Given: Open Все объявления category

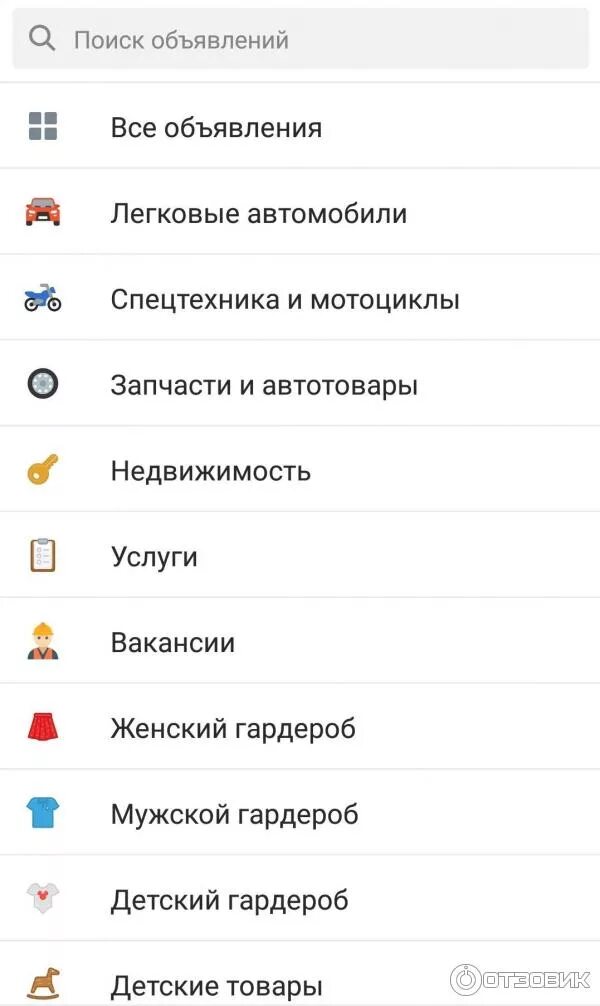Looking at the screenshot, I should tap(300, 126).
